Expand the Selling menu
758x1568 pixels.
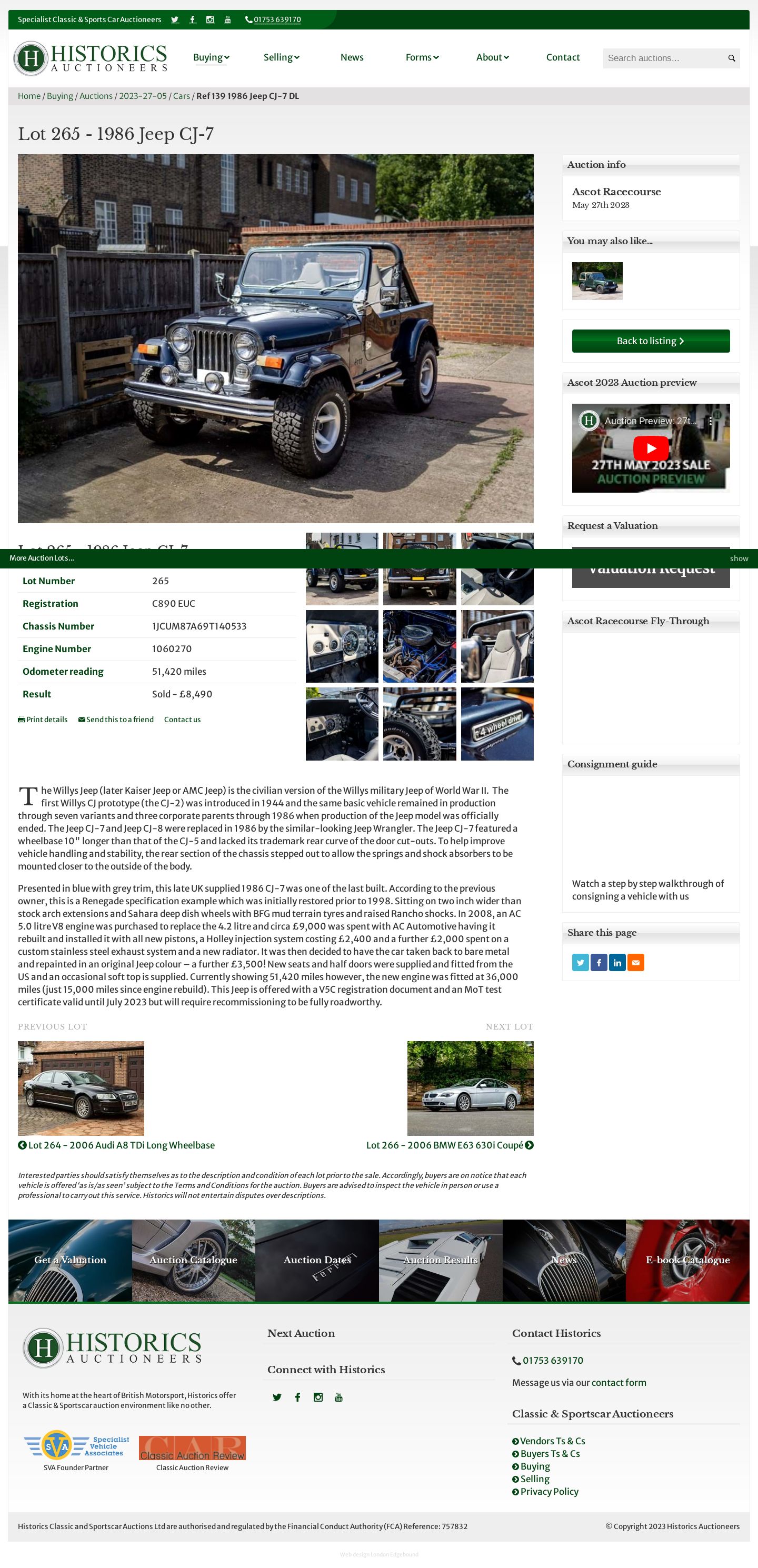(x=281, y=57)
